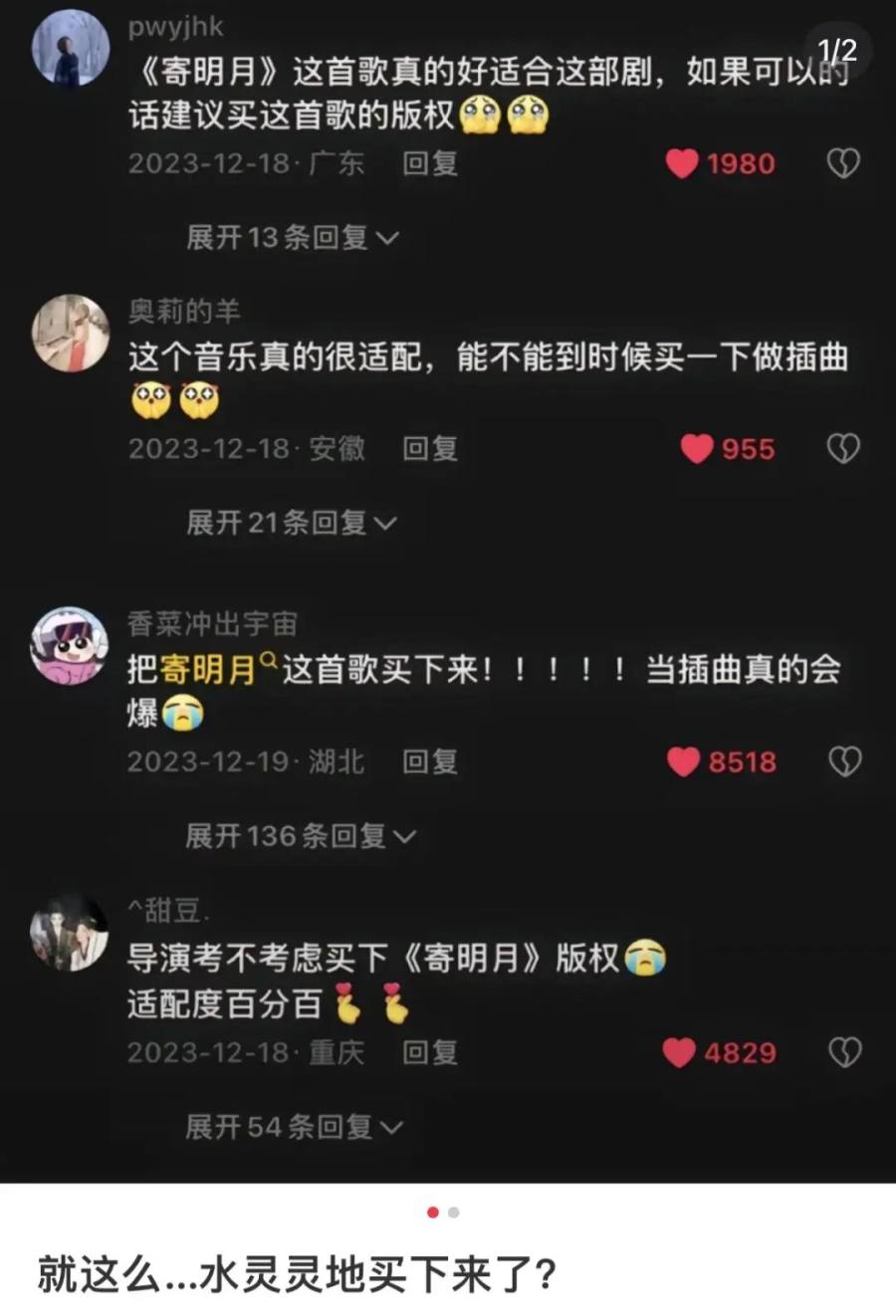Tap the page indicator dots below the image
Screen dimensions: 896x1316
(x=443, y=1212)
